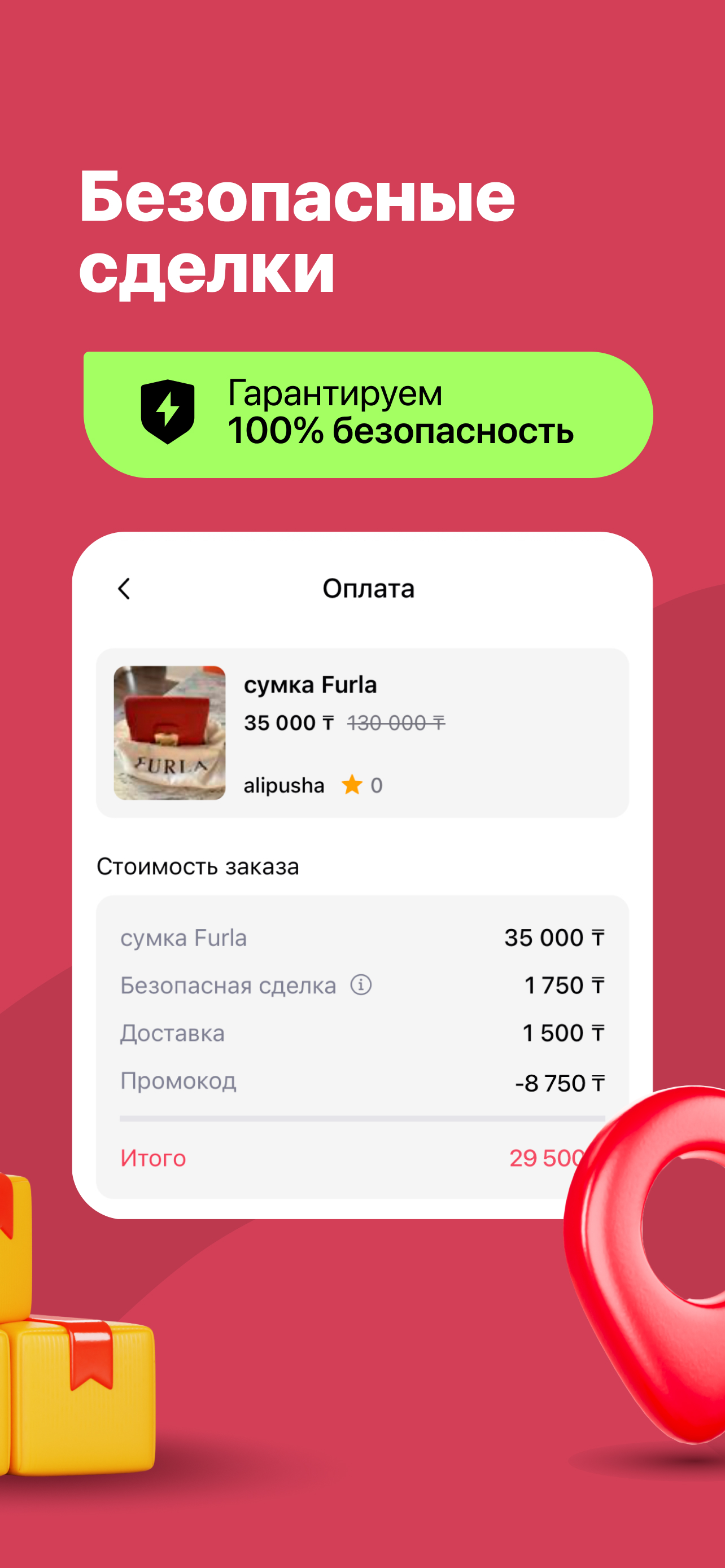Select the rating count next to the star
The height and width of the screenshot is (1568, 725).
[377, 785]
